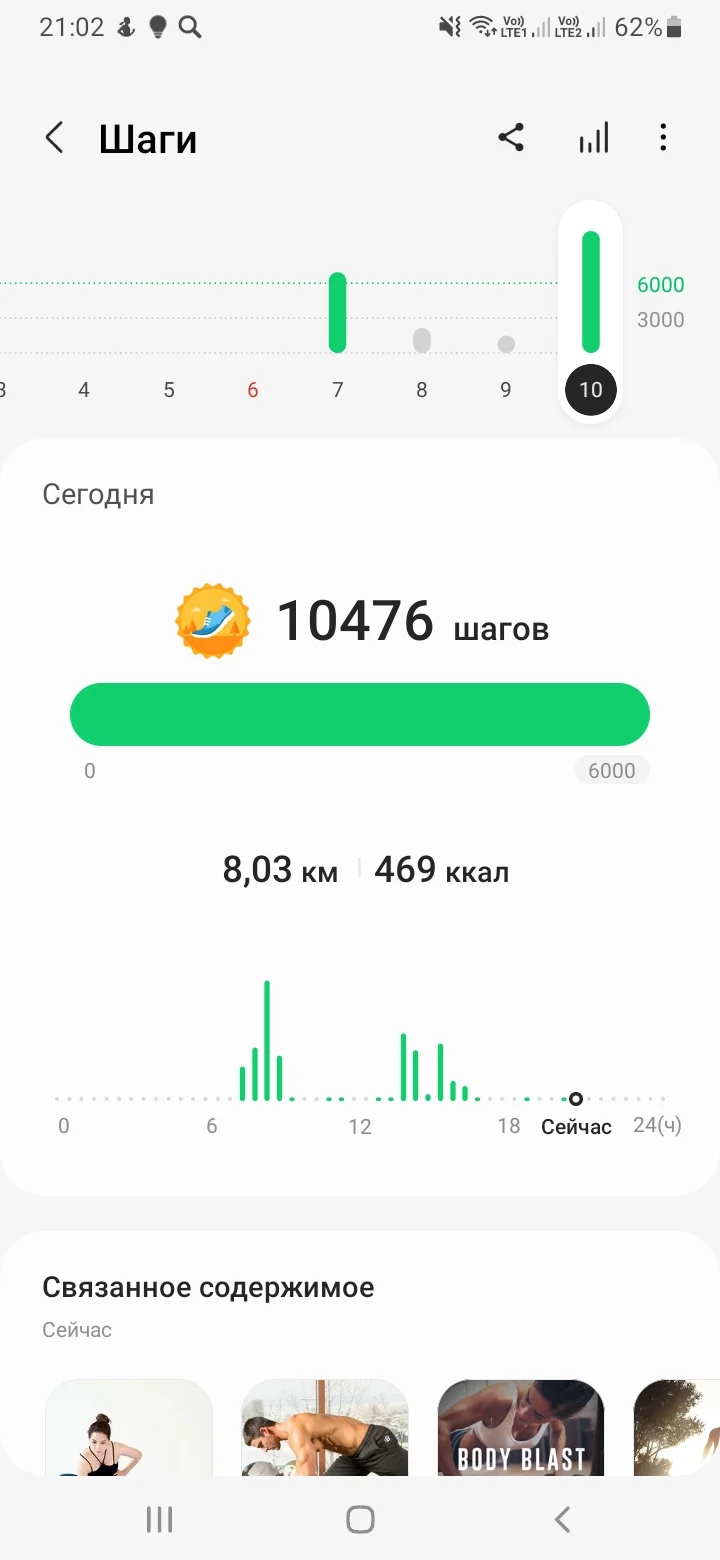Select the red day 6 on the chart
Viewport: 720px width, 1560px height.
[253, 389]
